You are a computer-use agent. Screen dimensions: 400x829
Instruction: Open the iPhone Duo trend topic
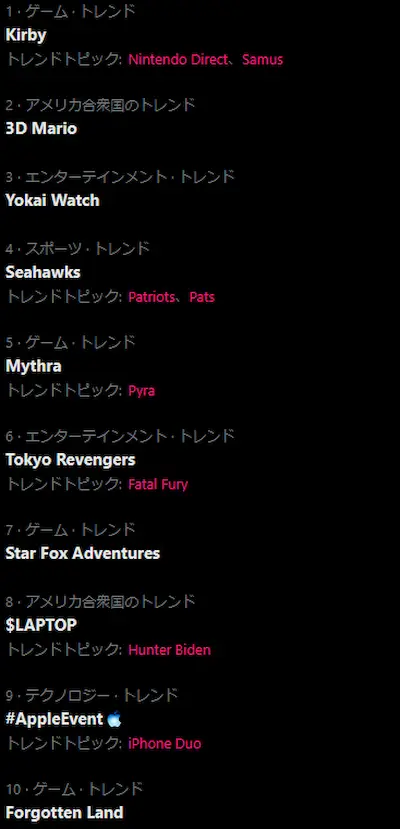point(165,743)
